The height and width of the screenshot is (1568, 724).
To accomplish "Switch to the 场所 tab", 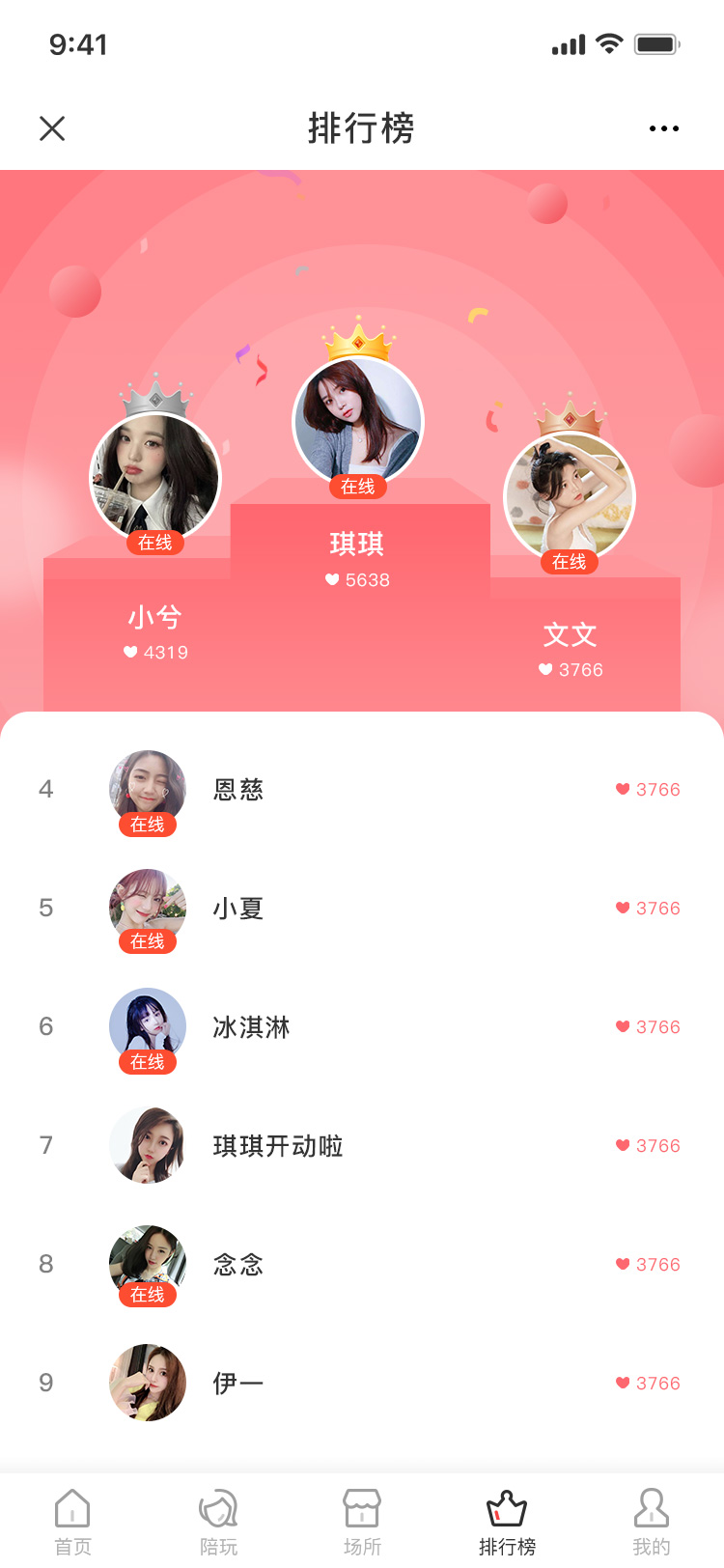I will (362, 1522).
